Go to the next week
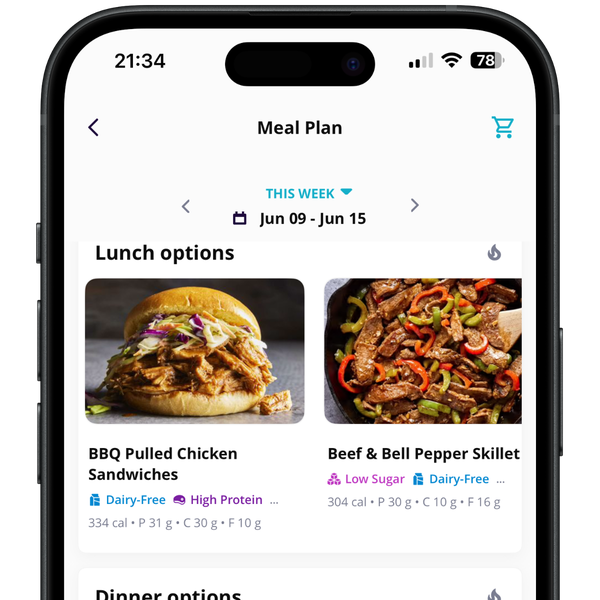This screenshot has height=600, width=600. click(x=414, y=206)
